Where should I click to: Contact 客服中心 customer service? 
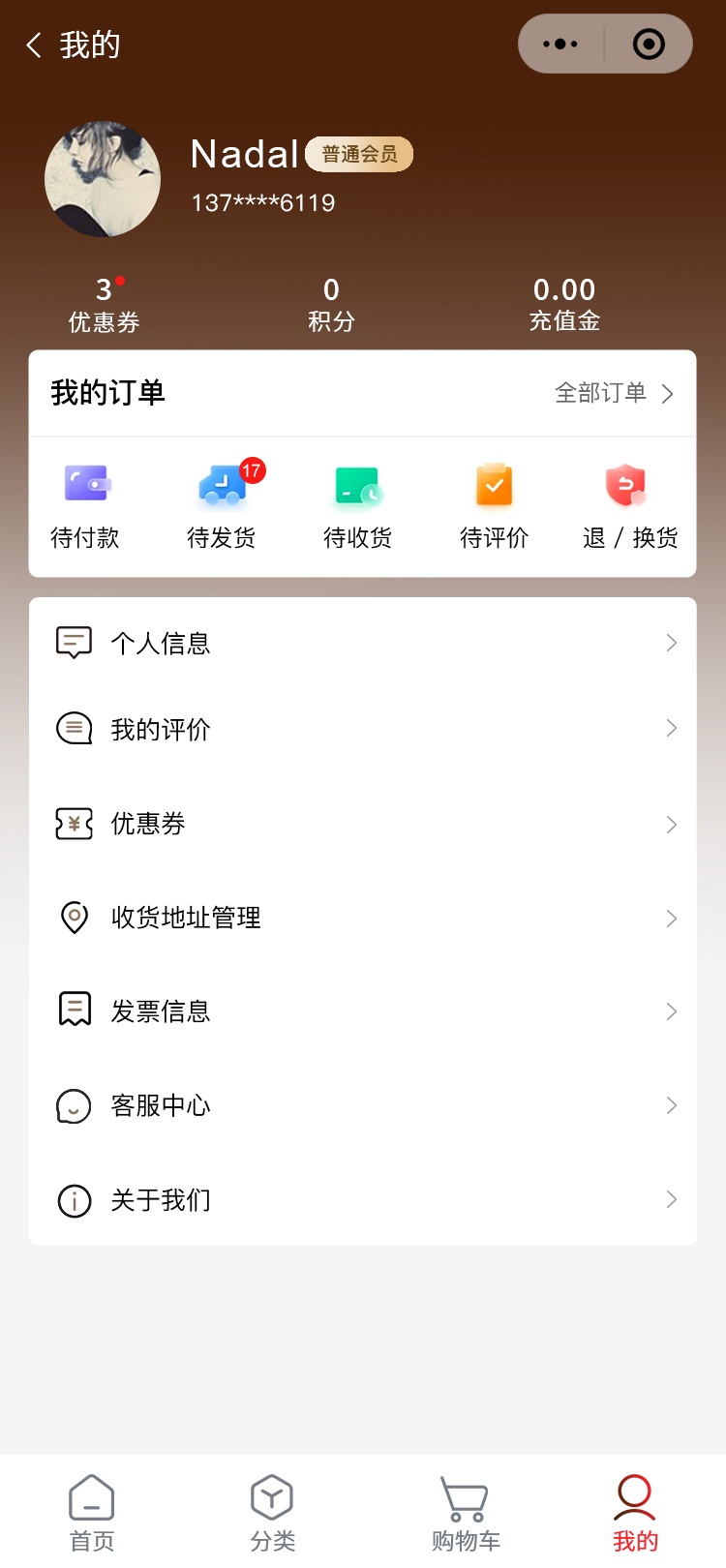tap(363, 1105)
